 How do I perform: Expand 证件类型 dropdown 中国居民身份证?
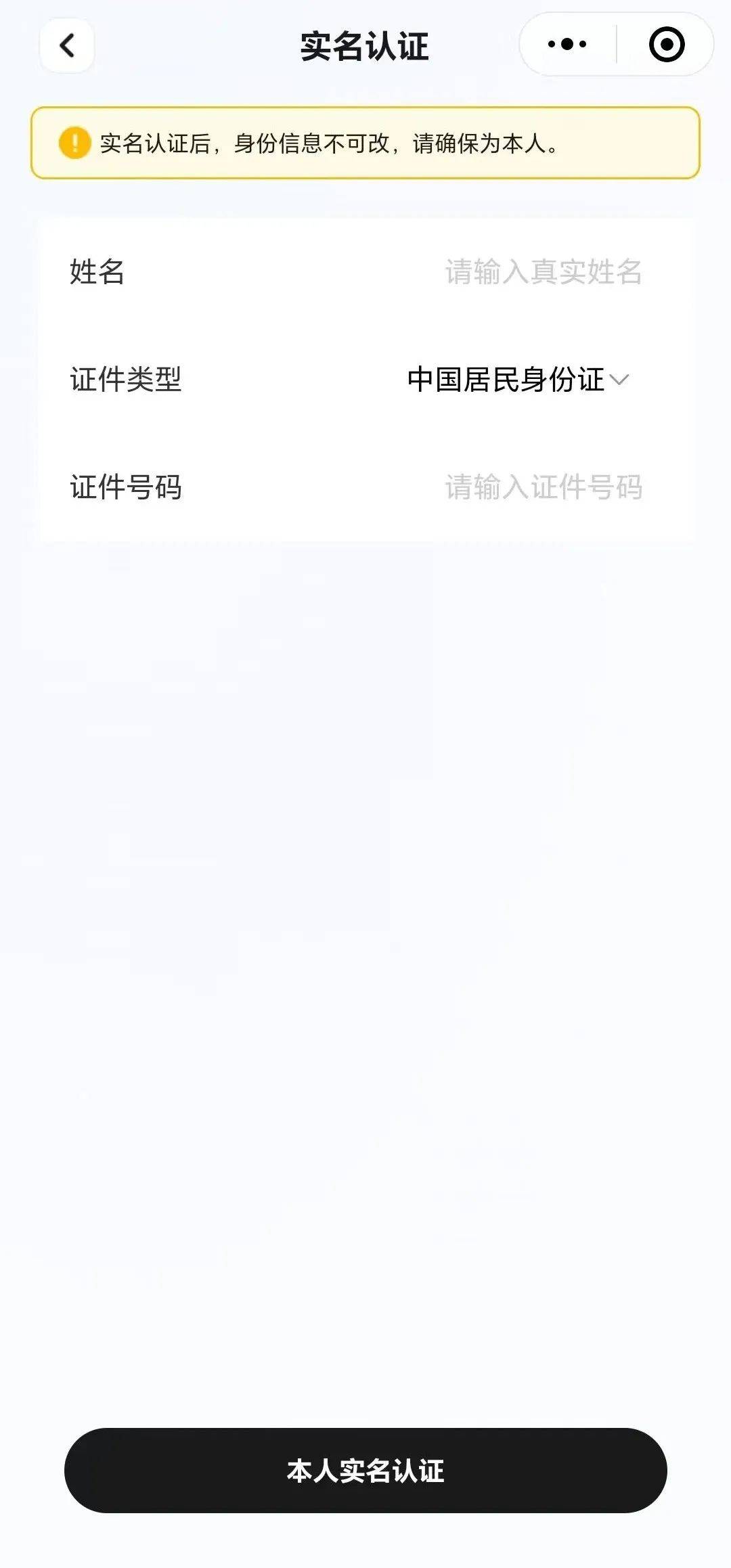[518, 380]
